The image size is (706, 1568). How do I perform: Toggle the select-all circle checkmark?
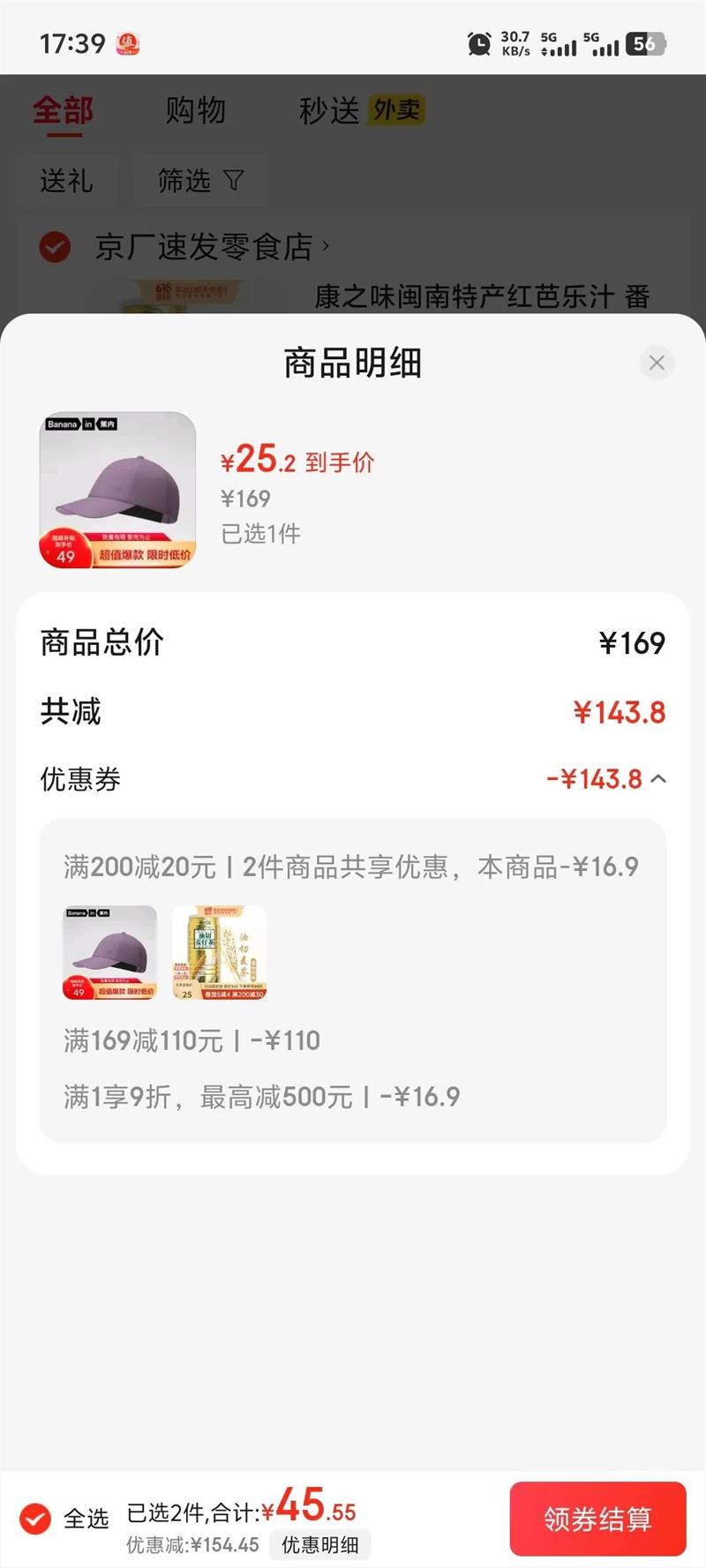(x=34, y=1515)
